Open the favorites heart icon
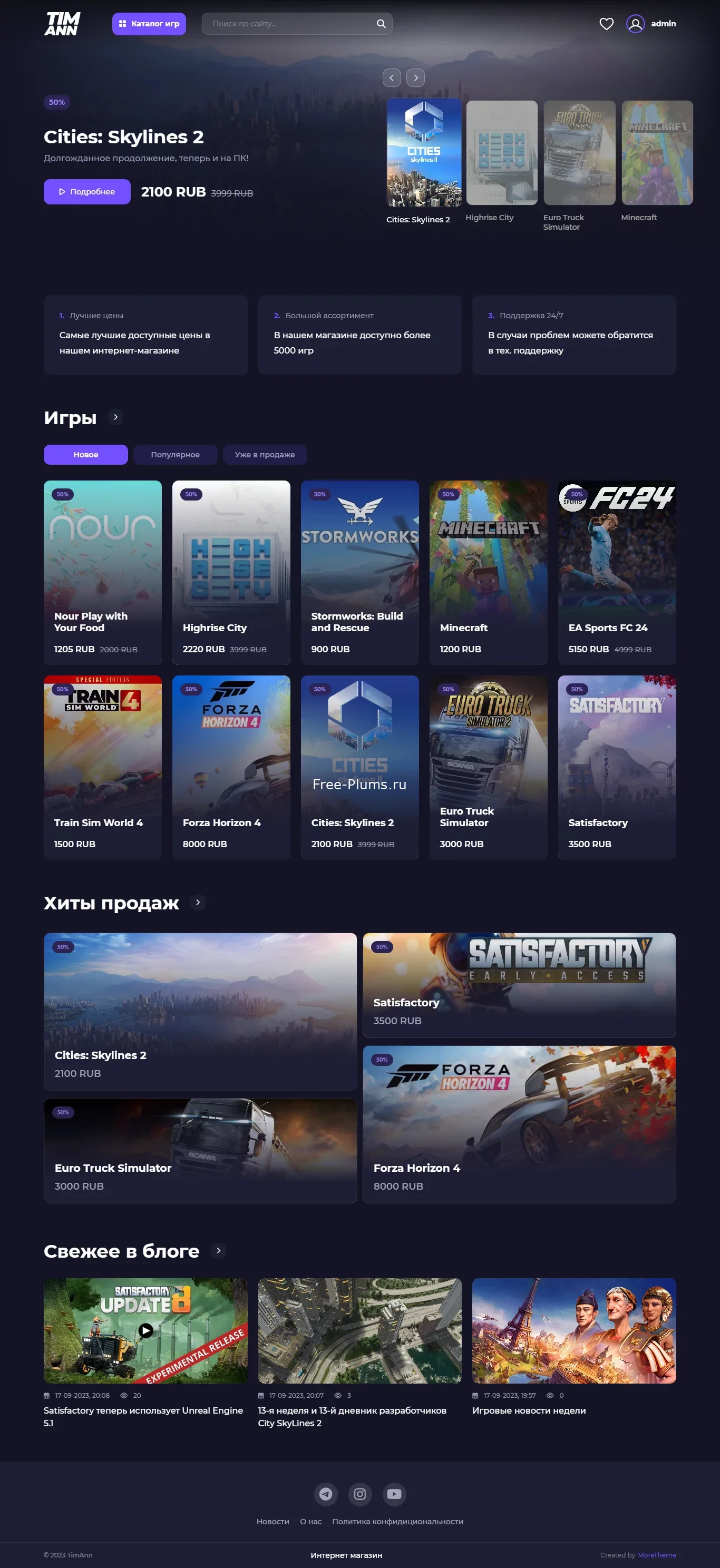Screen dimensions: 720x1568 click(606, 24)
